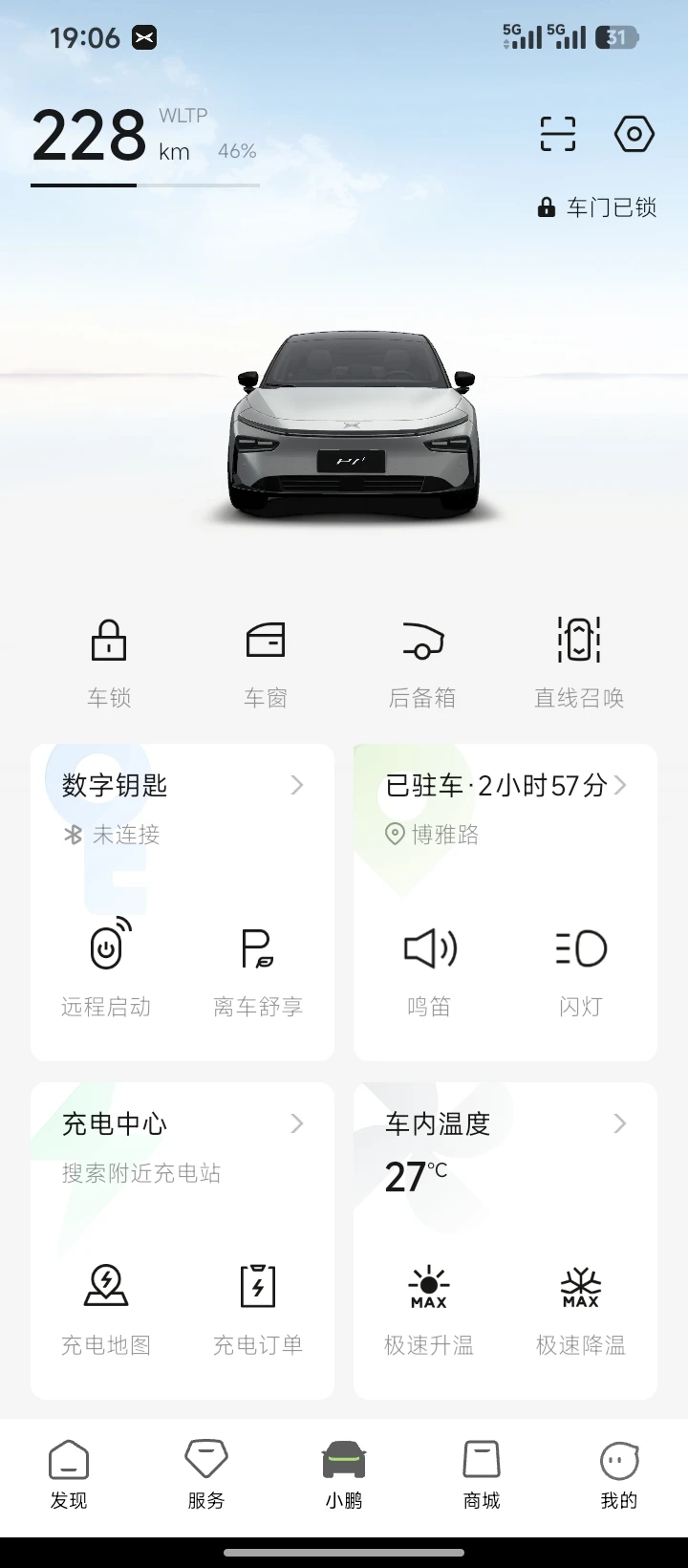Open the 充电中心 charging center

(182, 1124)
